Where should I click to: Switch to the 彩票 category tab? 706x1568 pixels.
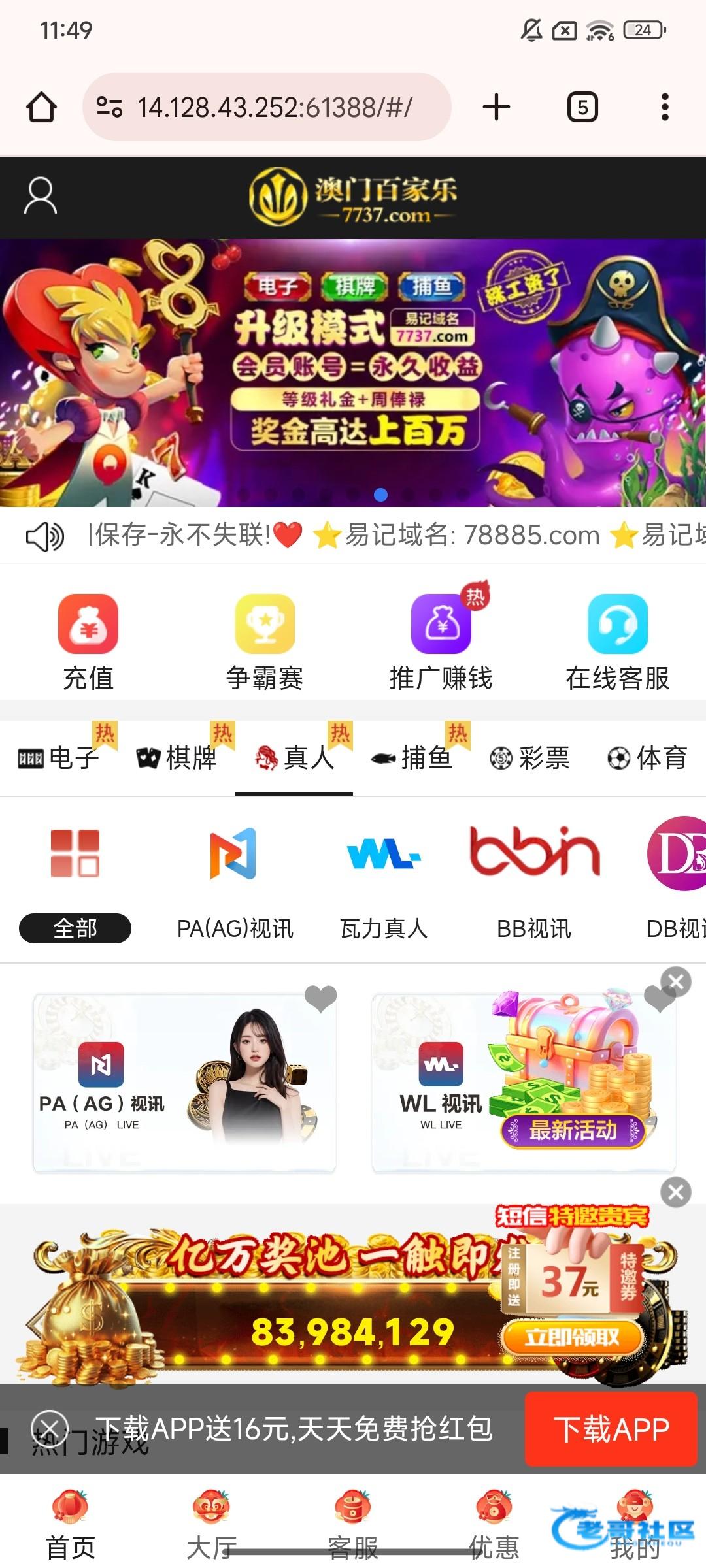click(x=529, y=758)
